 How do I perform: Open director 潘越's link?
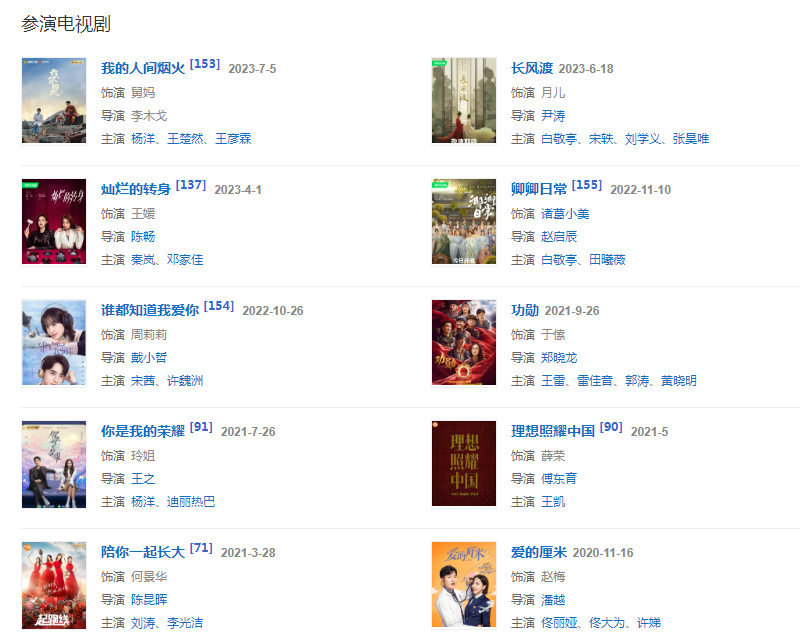553,599
